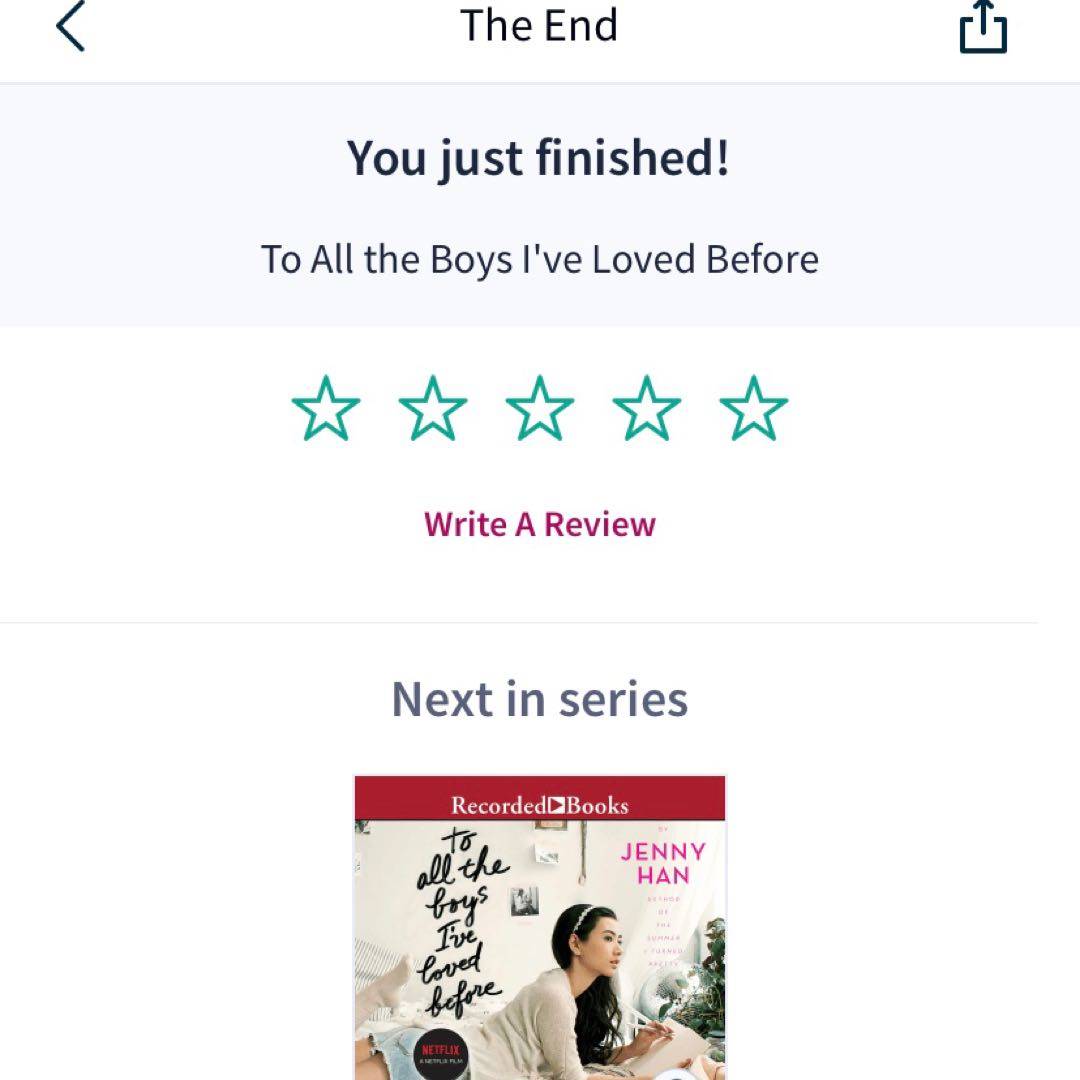
Task: Give a four-star rating
Action: [x=647, y=409]
